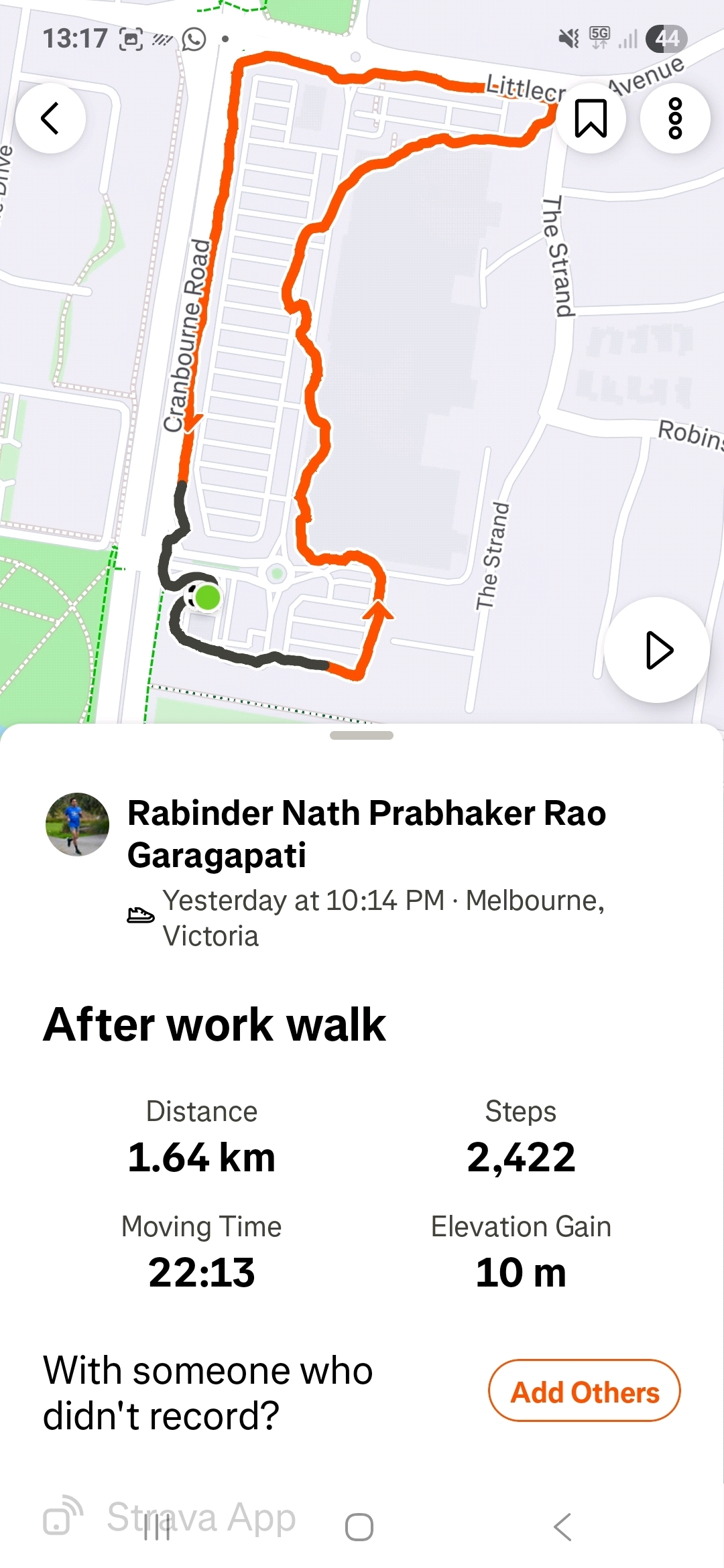Play the route flyover animation
Image resolution: width=724 pixels, height=1568 pixels.
[657, 650]
